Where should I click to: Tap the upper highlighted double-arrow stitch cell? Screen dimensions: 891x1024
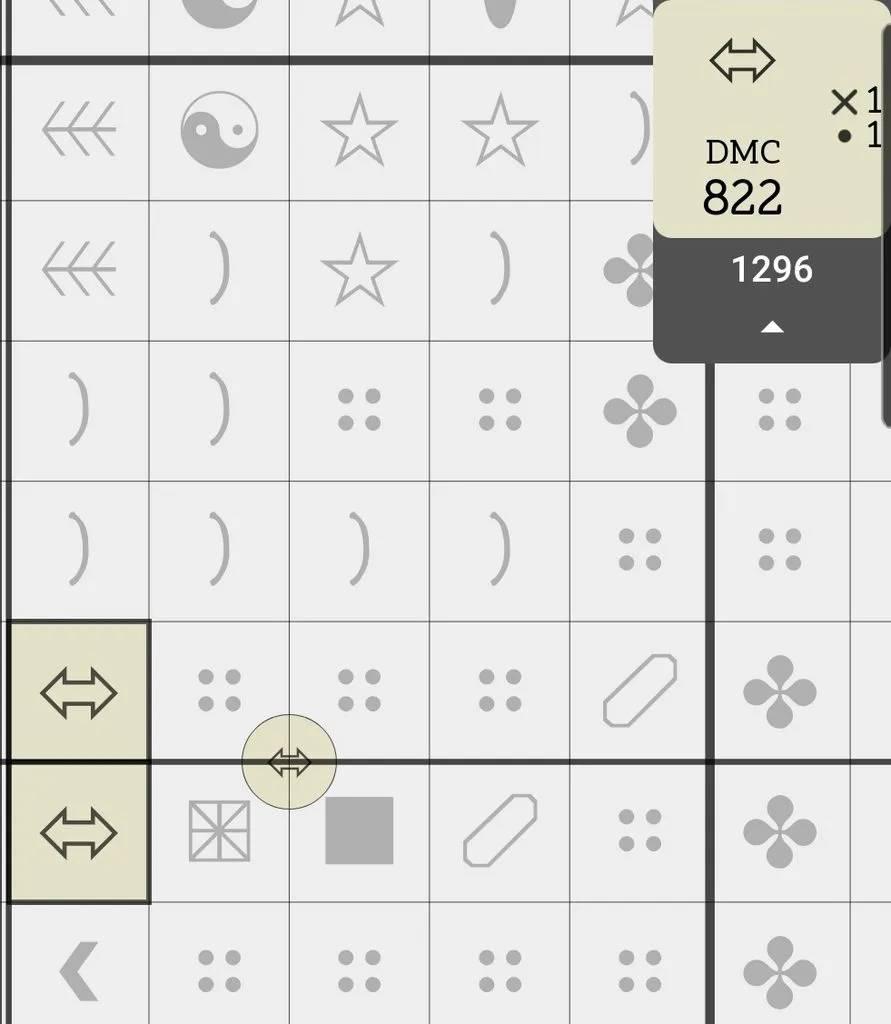(x=78, y=692)
